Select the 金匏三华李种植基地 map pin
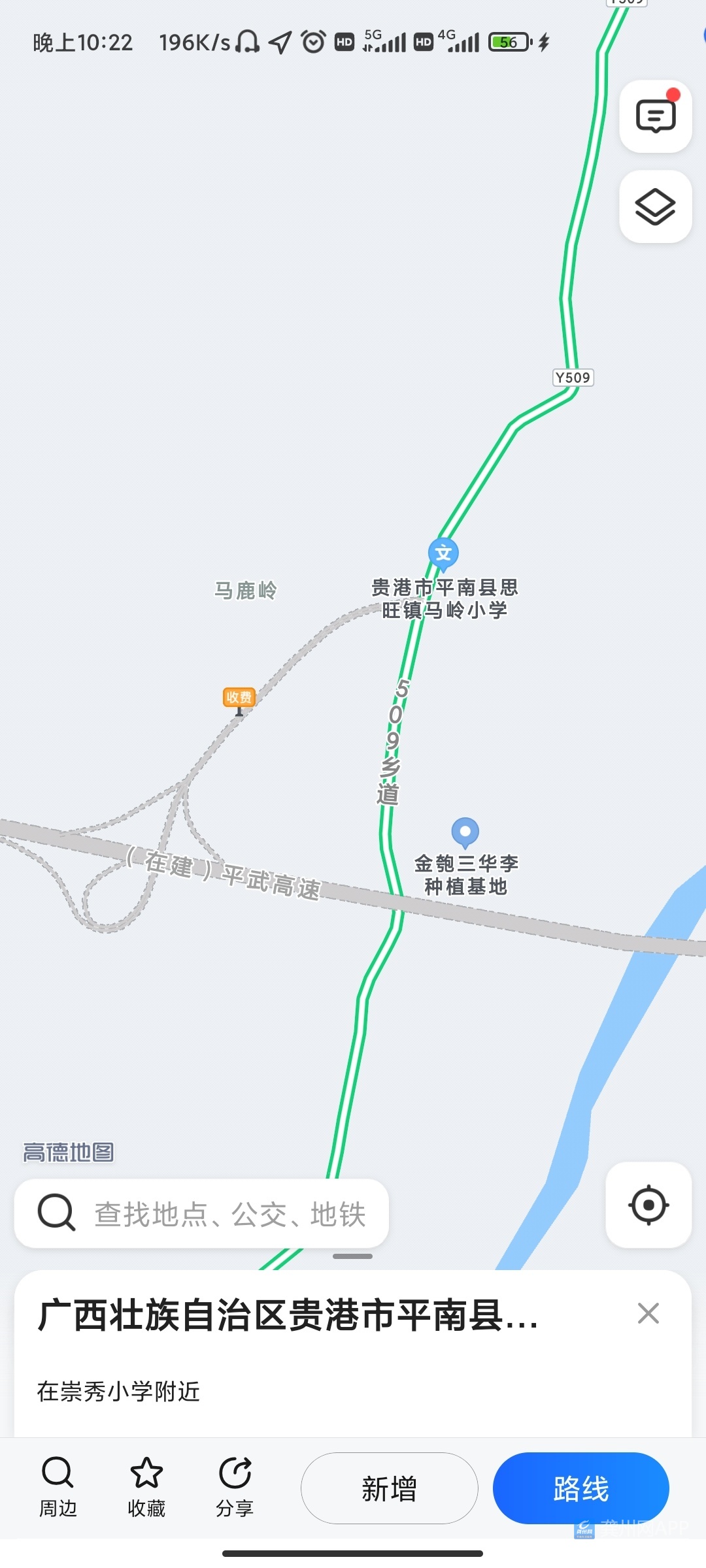The image size is (706, 1568). [x=465, y=832]
